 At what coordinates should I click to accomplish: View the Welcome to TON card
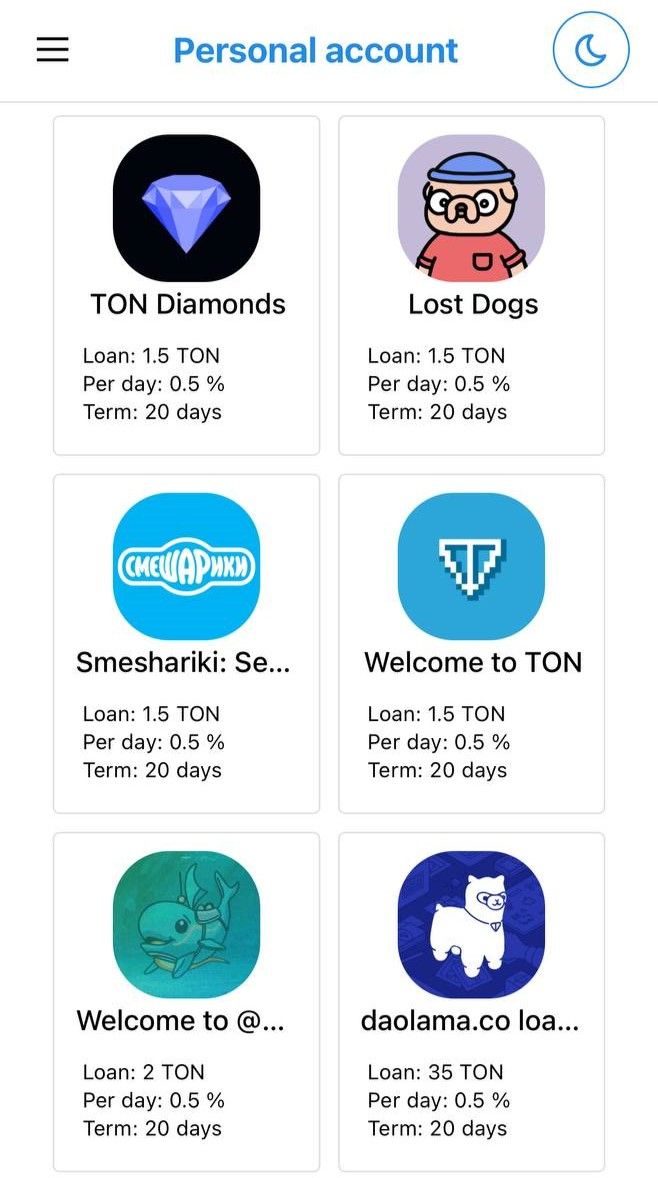point(472,643)
